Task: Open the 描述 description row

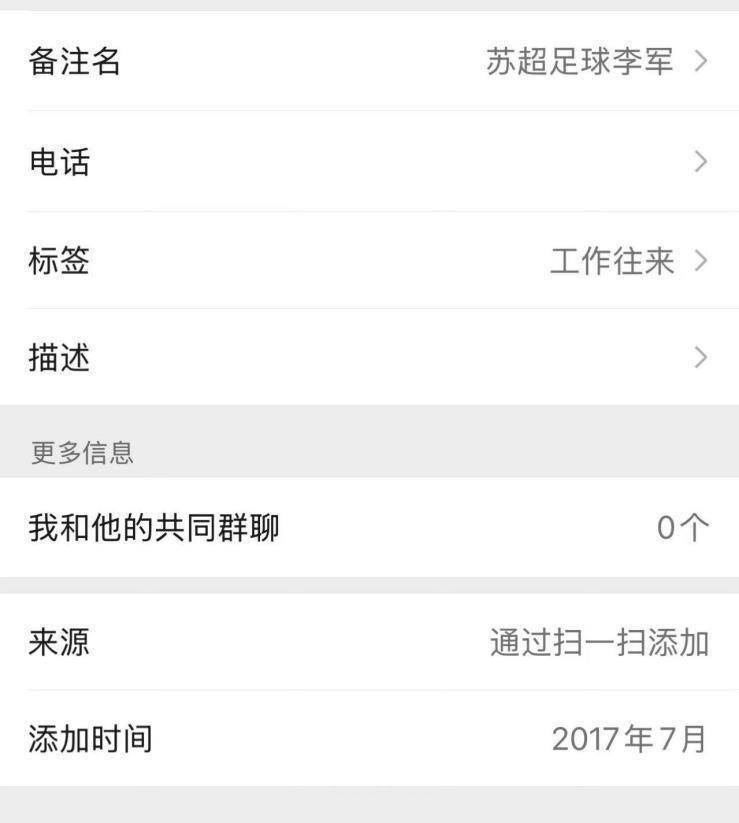Action: tap(369, 359)
